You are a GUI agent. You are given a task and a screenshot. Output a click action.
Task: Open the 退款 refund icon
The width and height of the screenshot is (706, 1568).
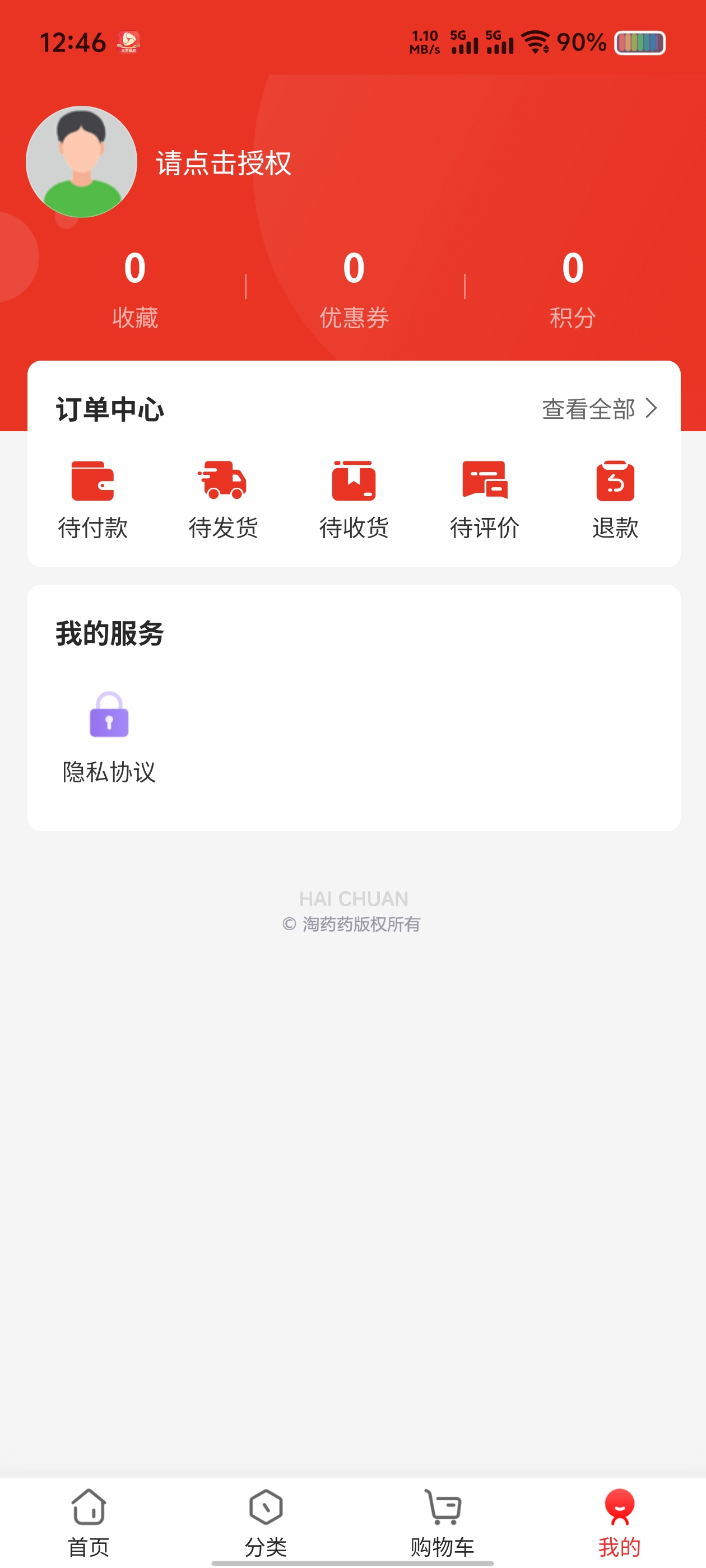coord(615,483)
